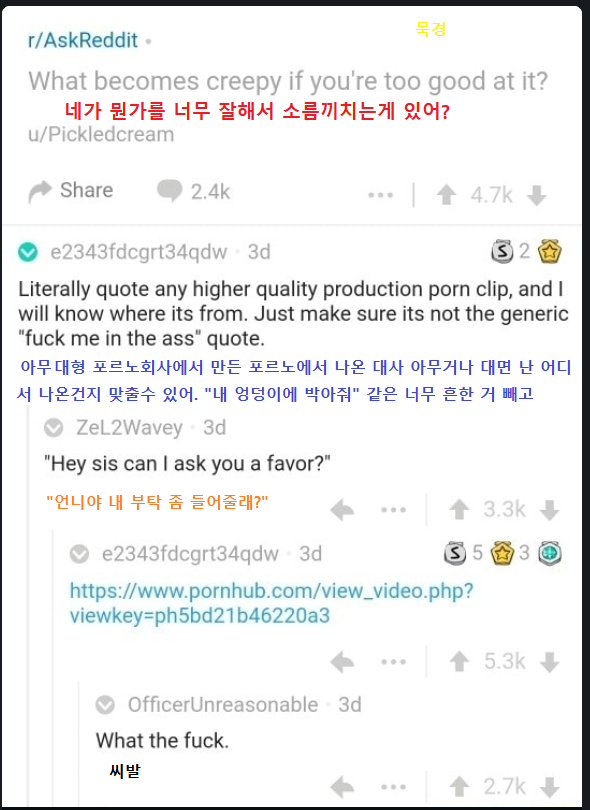Open the r/AskReddit subreddit link
Image resolution: width=590 pixels, height=810 pixels.
[x=83, y=40]
